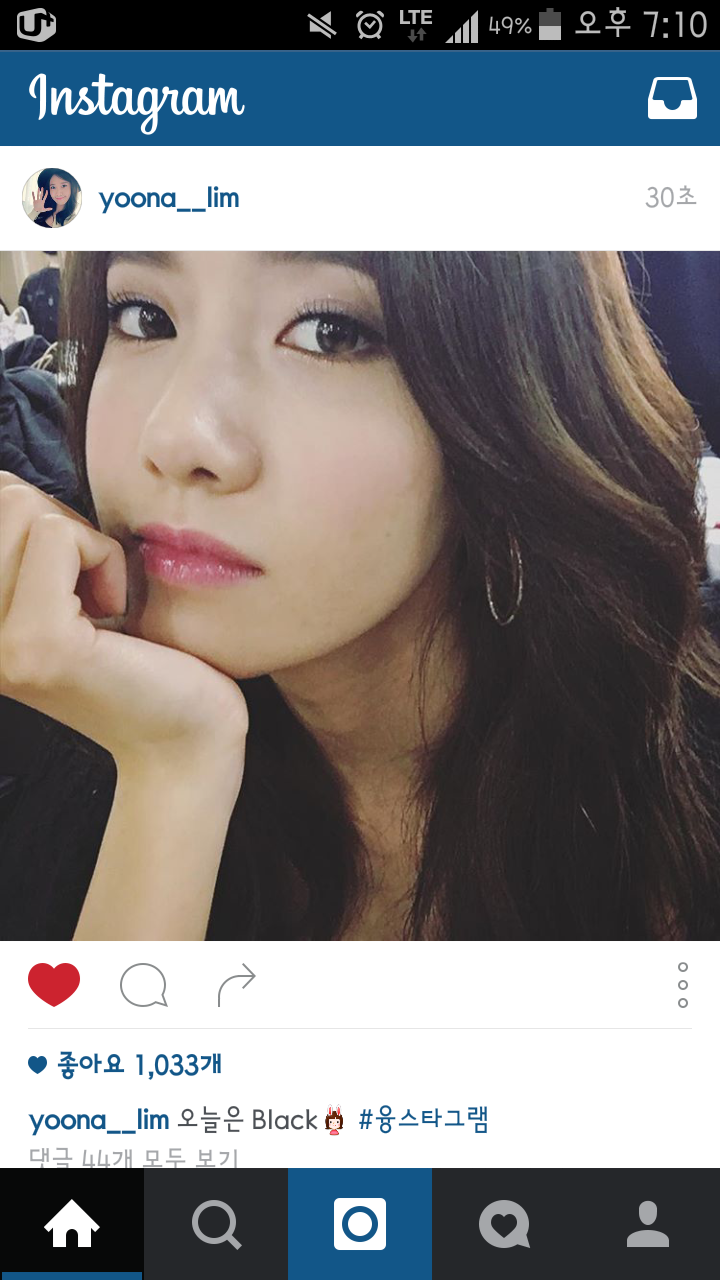
Task: Switch to the Home feed tab
Action: tap(72, 1224)
